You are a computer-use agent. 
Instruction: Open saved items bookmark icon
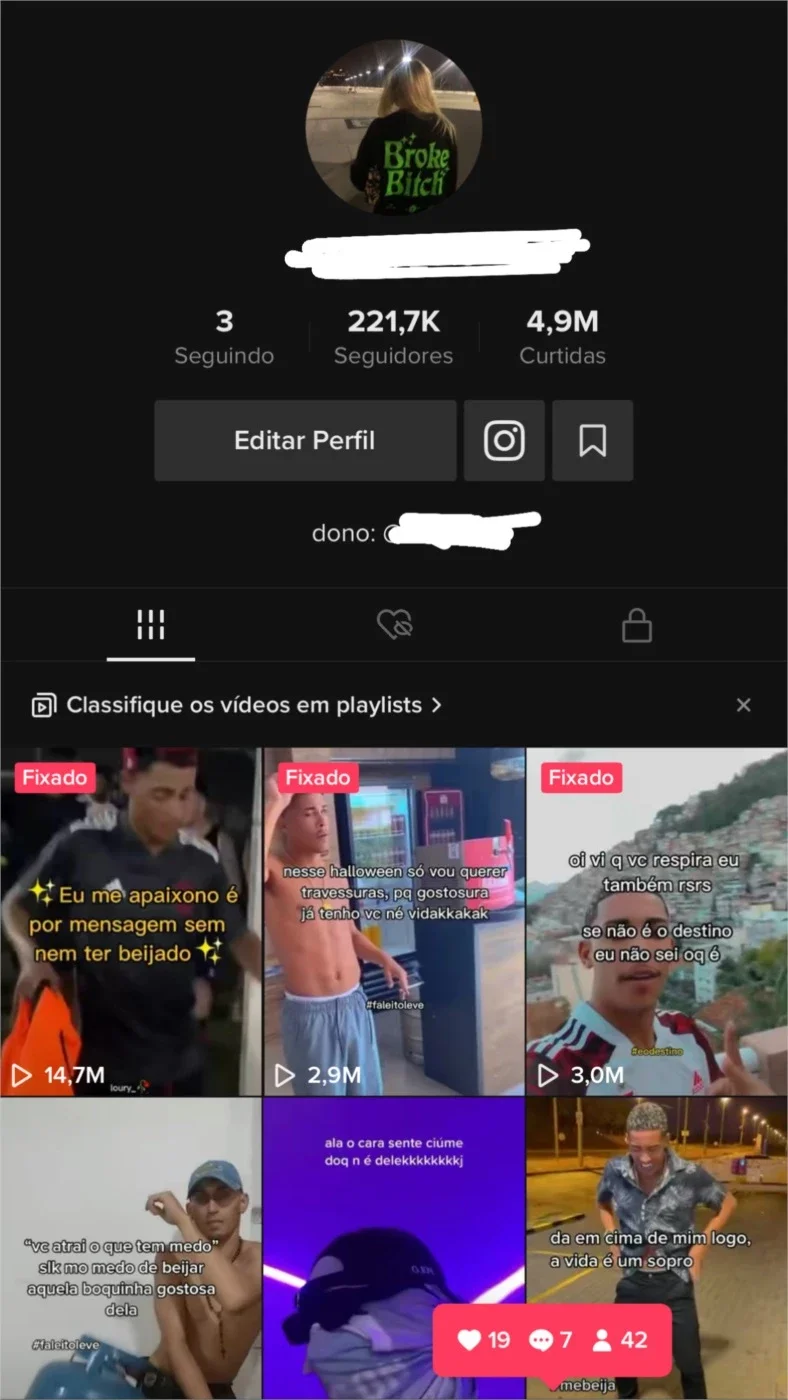pyautogui.click(x=592, y=441)
